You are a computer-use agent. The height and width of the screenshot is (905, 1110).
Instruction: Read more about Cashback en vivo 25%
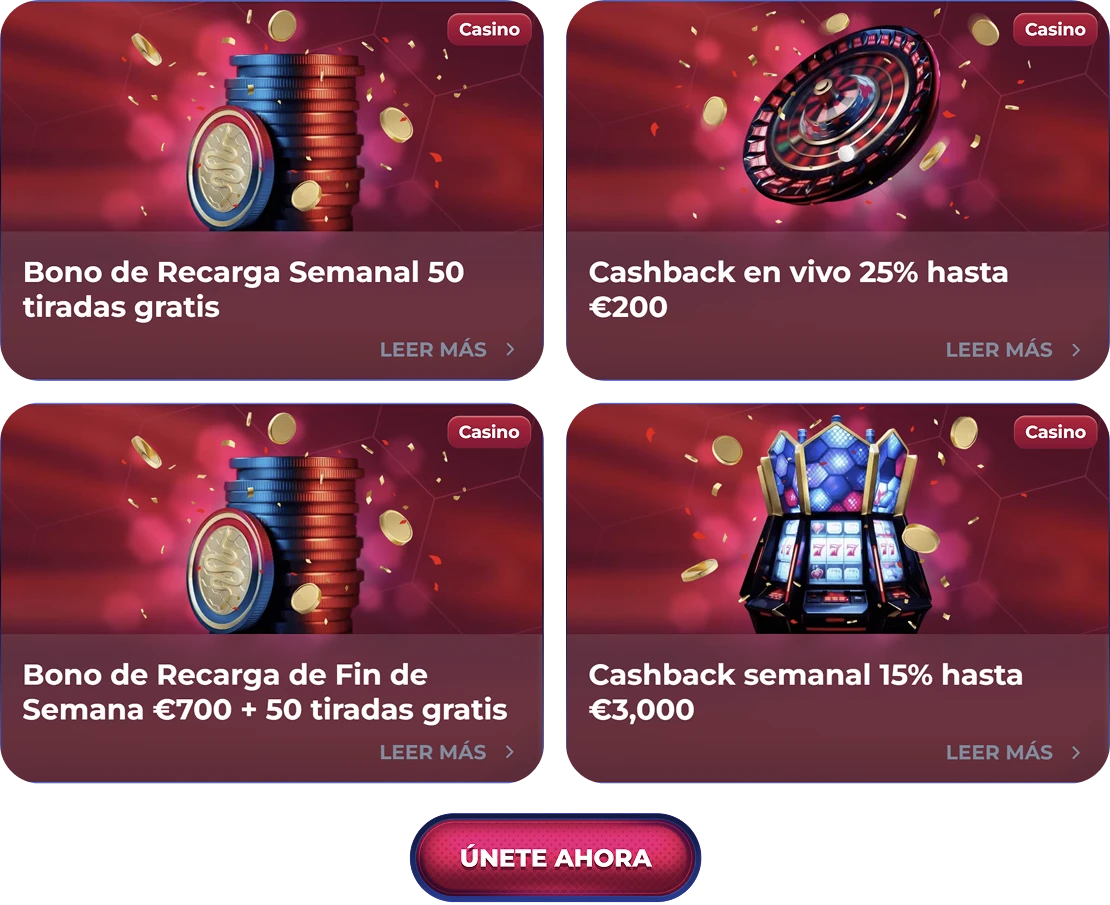[x=1012, y=350]
